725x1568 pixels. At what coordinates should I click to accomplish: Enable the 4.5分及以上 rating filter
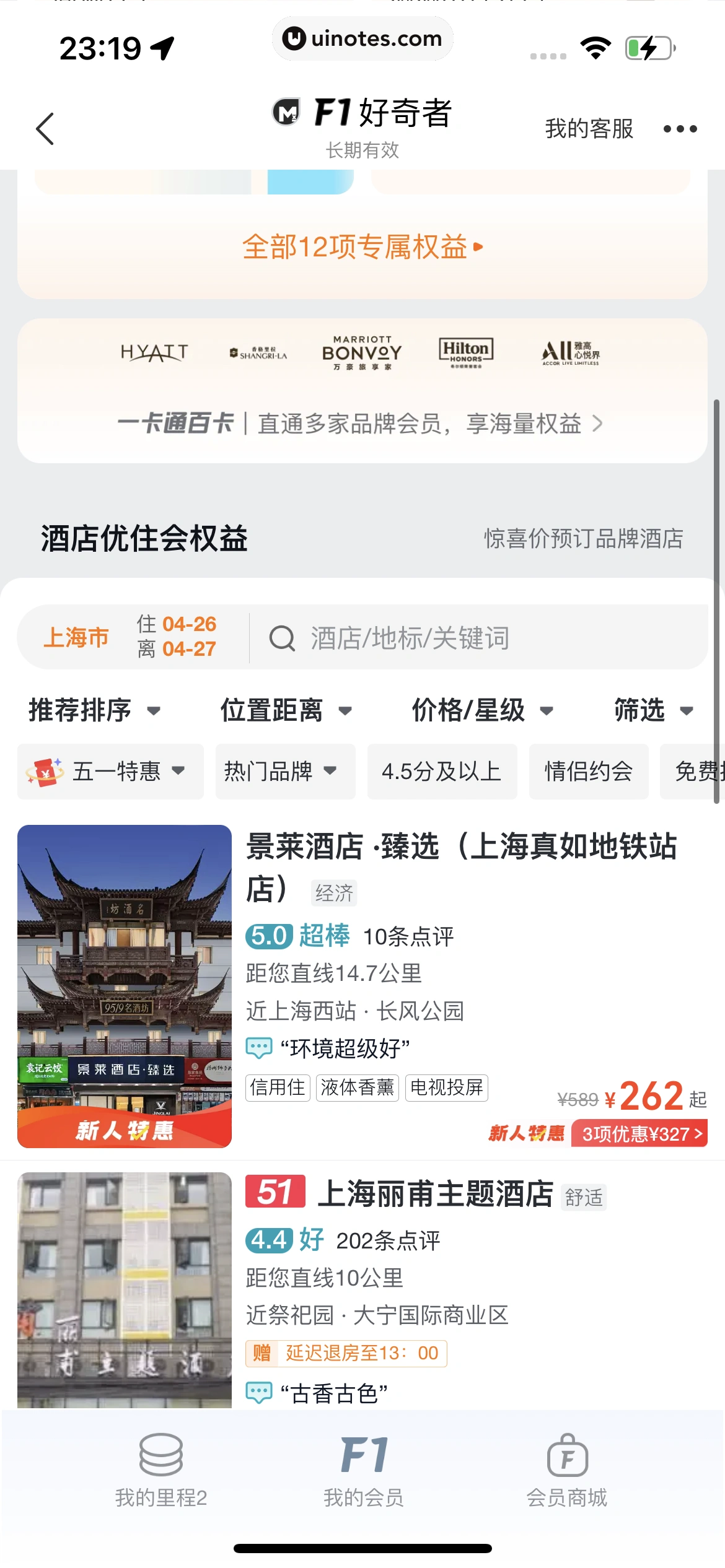click(442, 772)
